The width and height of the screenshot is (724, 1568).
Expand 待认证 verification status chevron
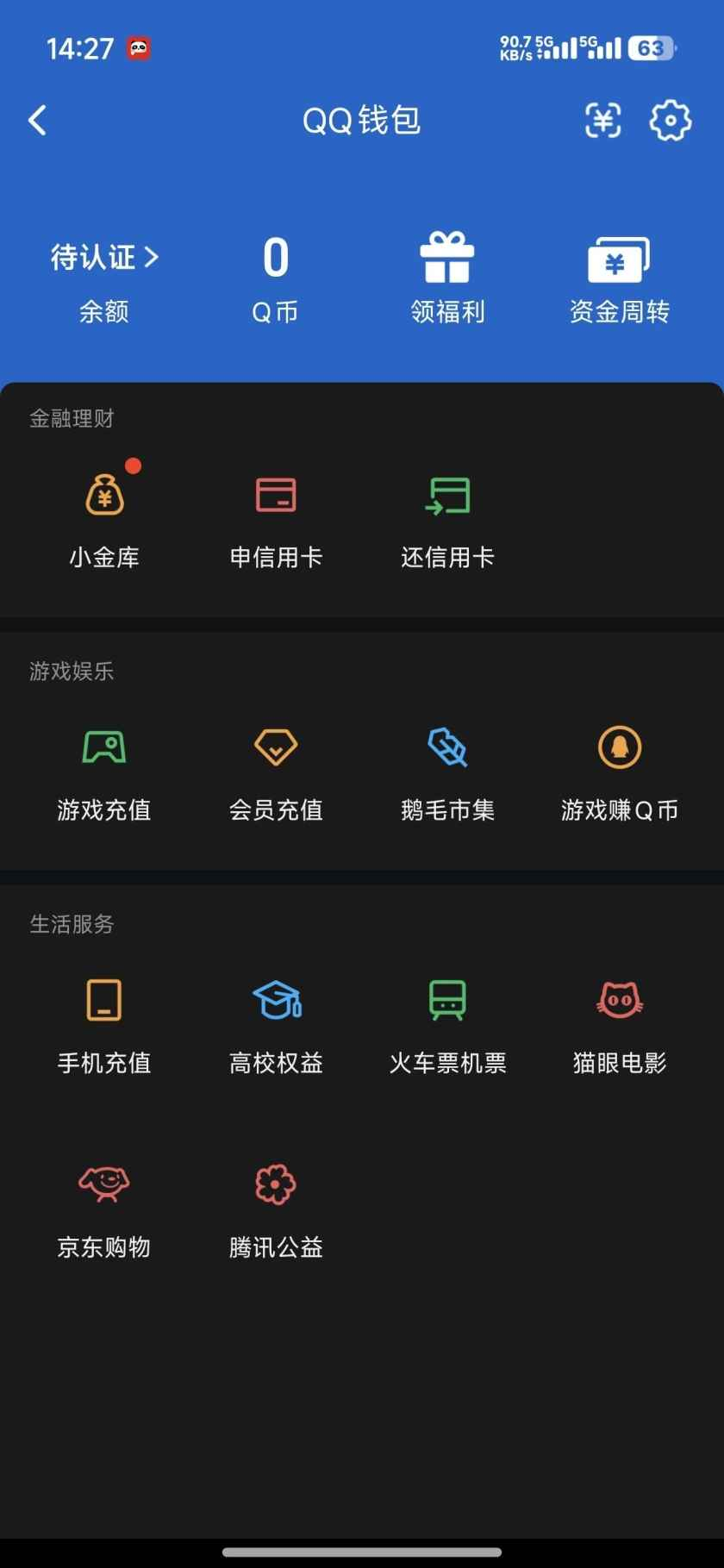click(x=103, y=257)
